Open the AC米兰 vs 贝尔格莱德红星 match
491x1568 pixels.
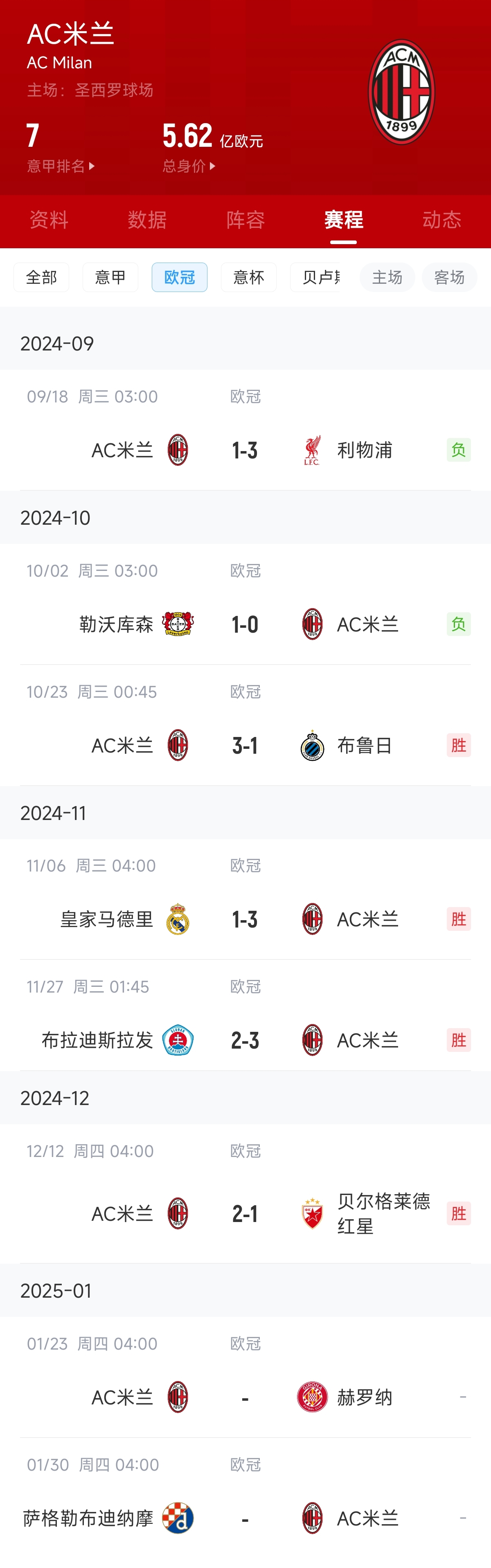coord(245,1214)
